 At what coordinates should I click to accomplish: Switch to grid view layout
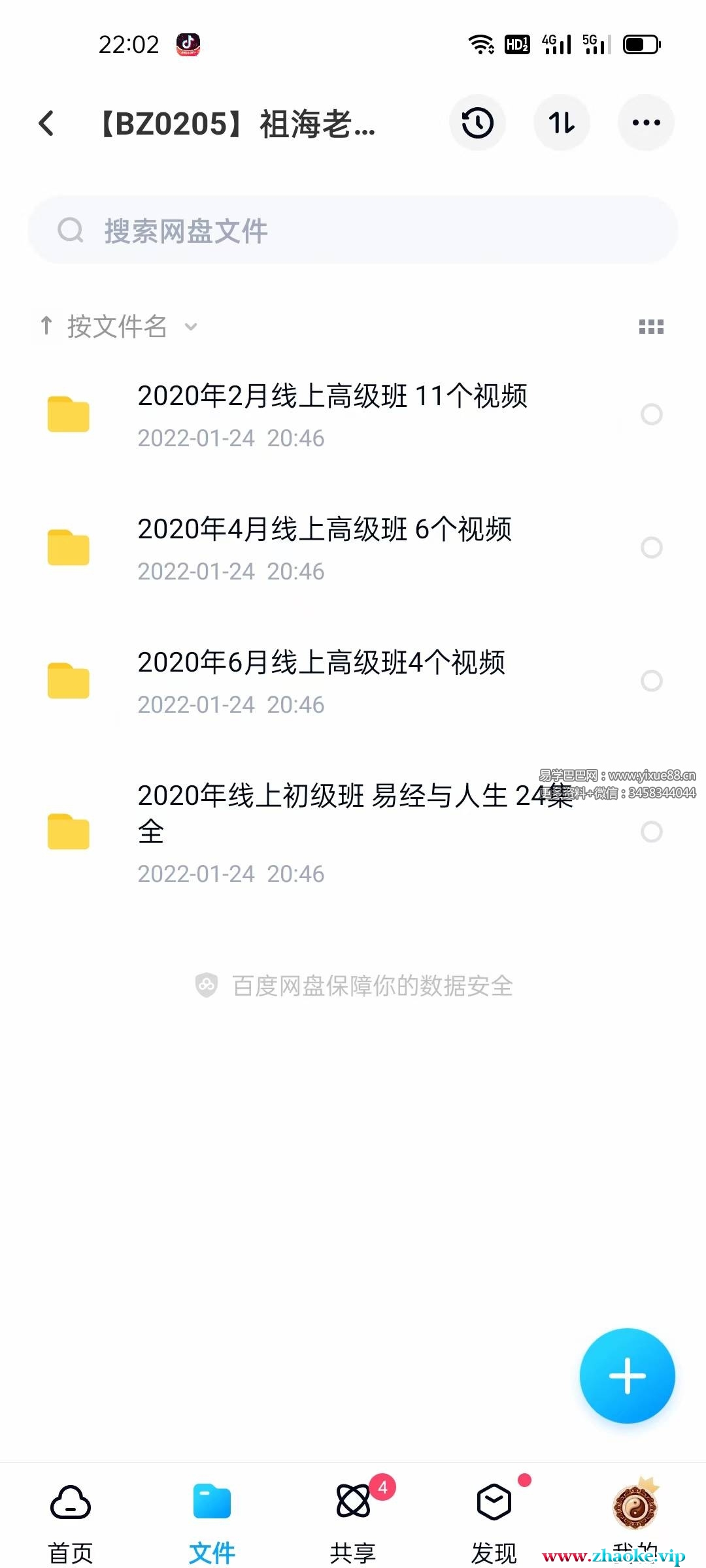click(x=651, y=327)
